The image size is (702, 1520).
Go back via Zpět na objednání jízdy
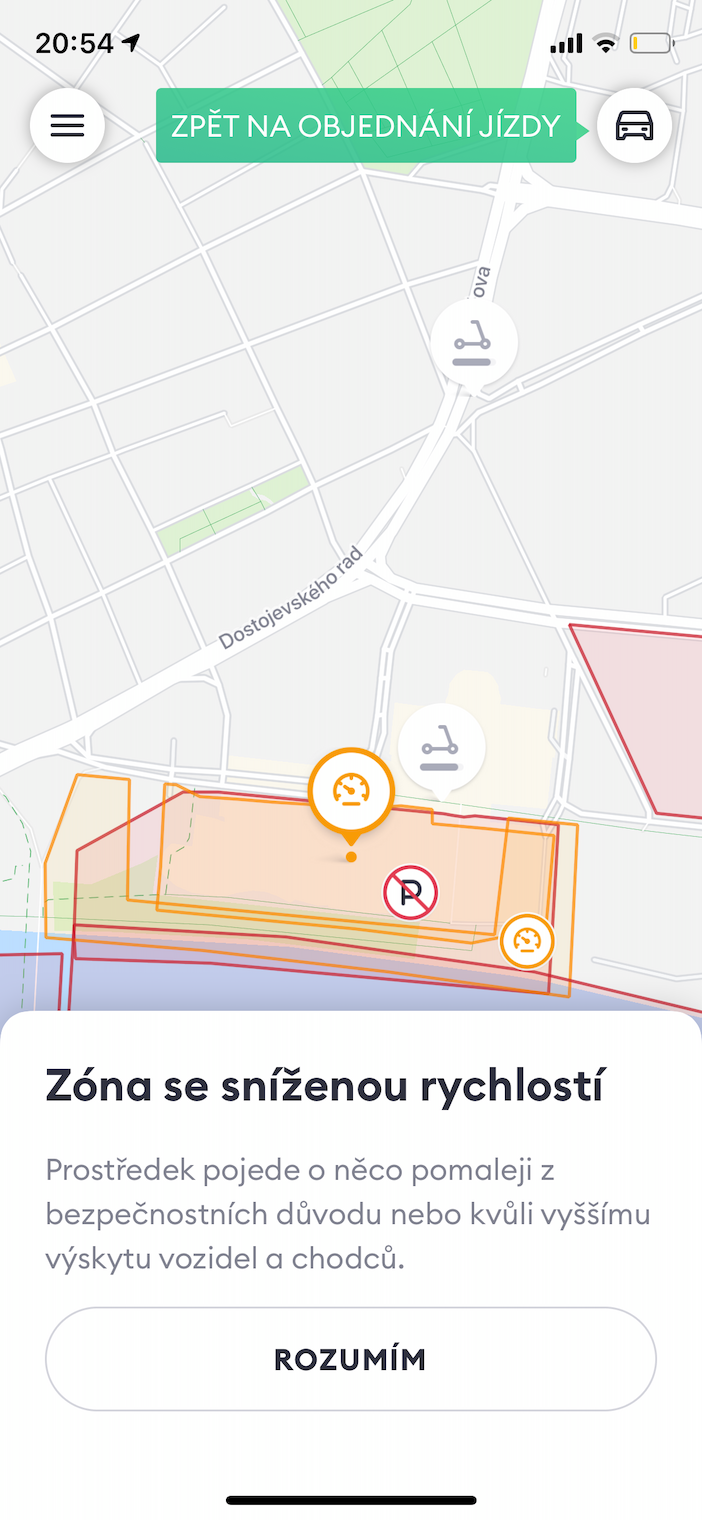click(365, 126)
